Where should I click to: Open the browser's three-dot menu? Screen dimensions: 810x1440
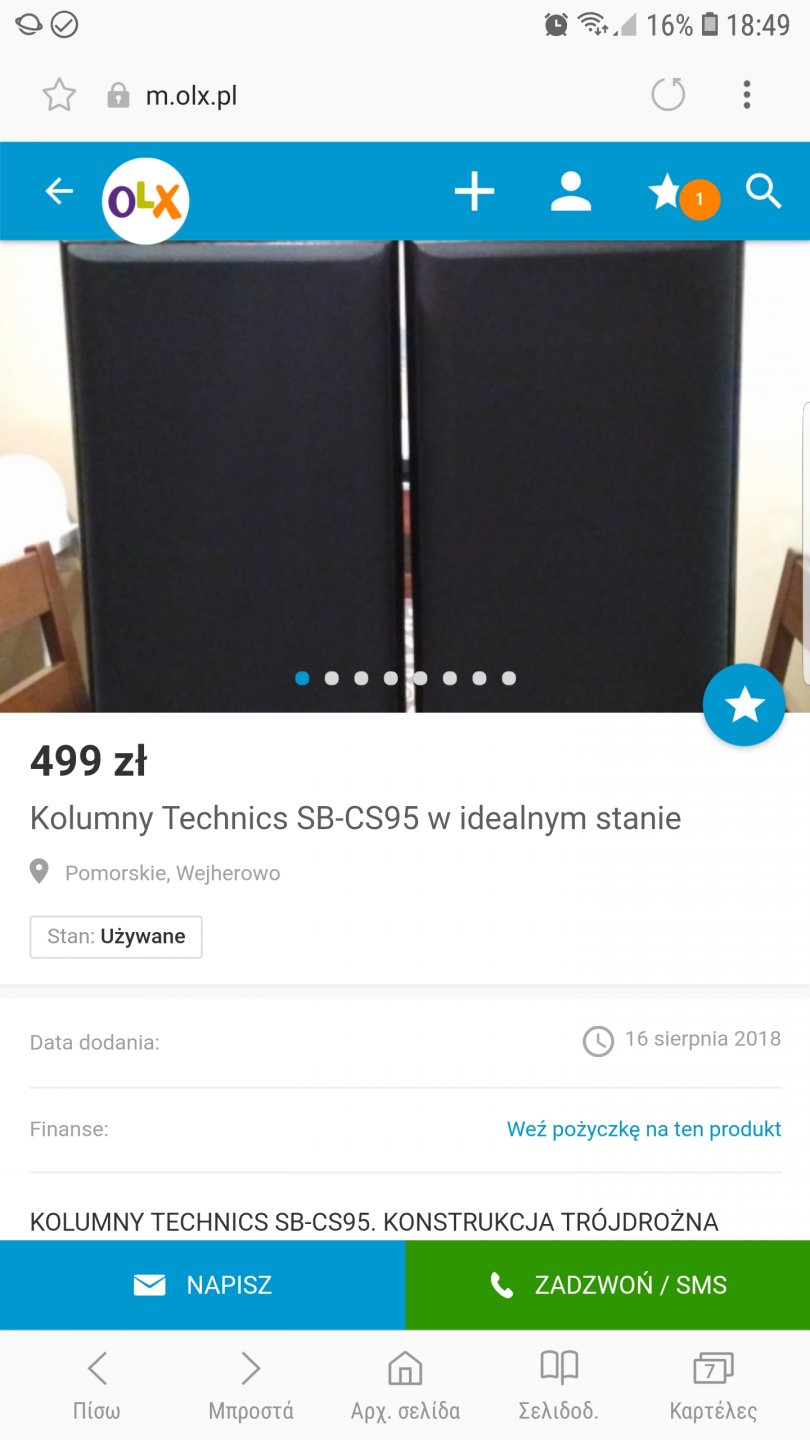(746, 96)
